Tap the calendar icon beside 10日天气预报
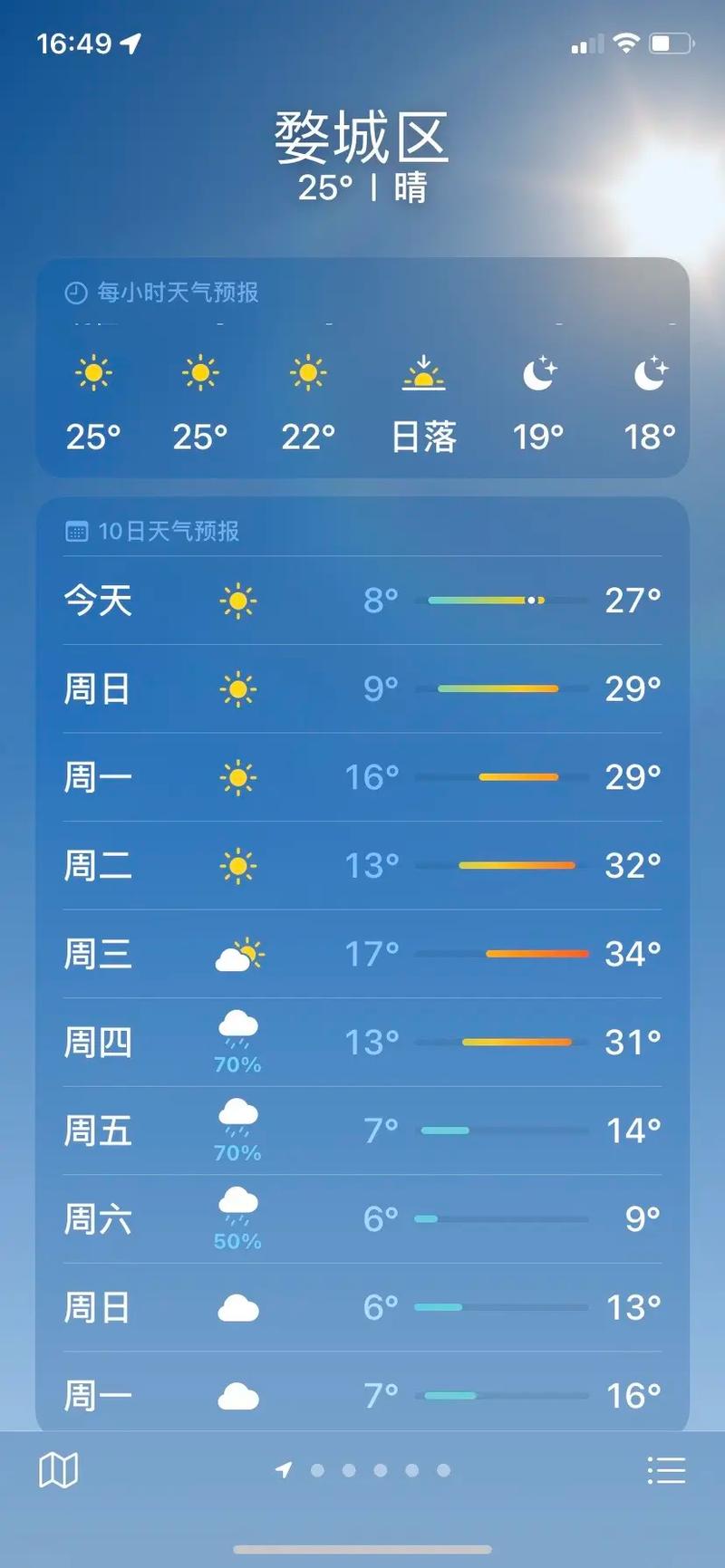 pos(76,532)
